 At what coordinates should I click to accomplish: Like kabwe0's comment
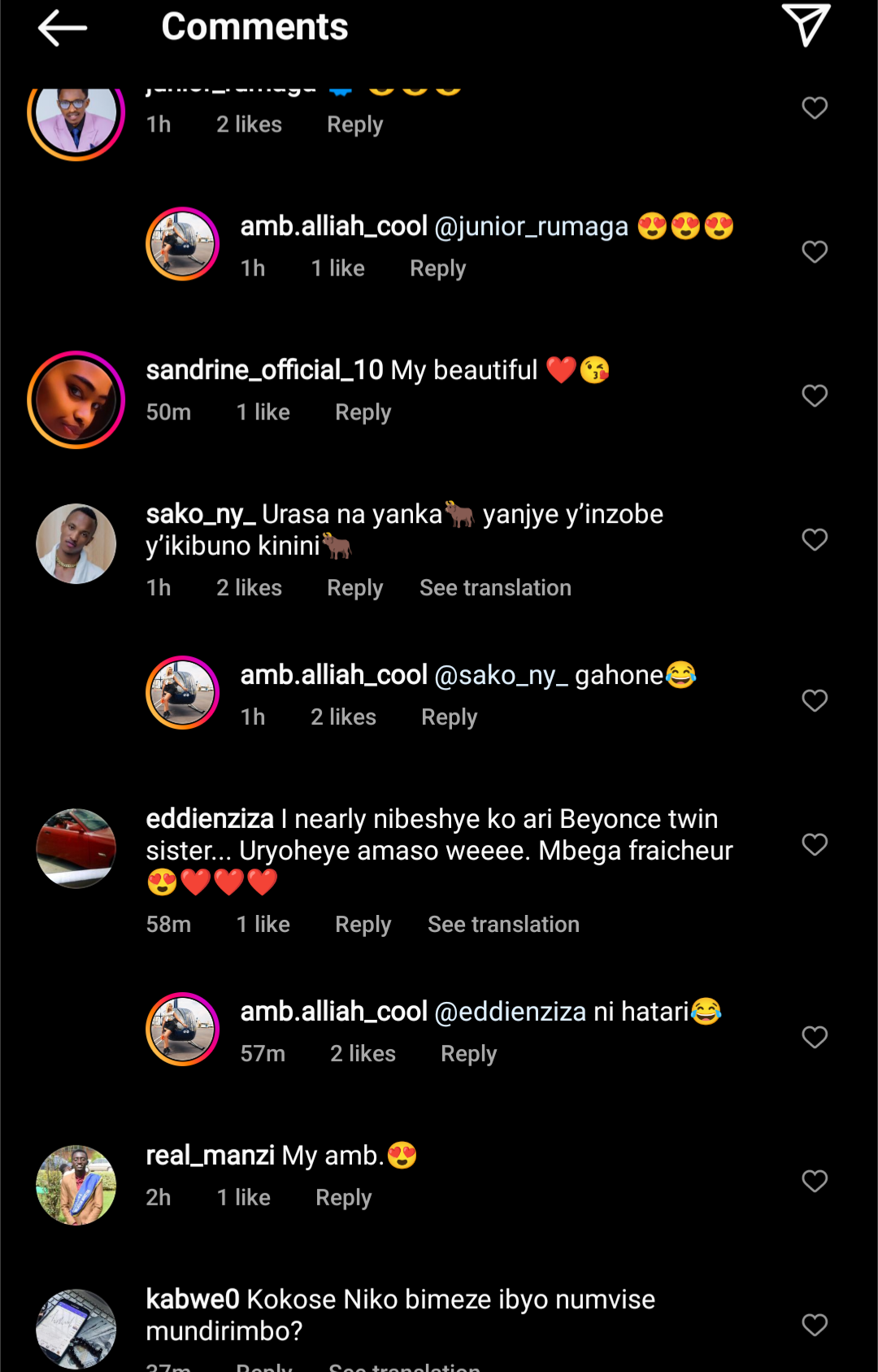[x=815, y=1326]
